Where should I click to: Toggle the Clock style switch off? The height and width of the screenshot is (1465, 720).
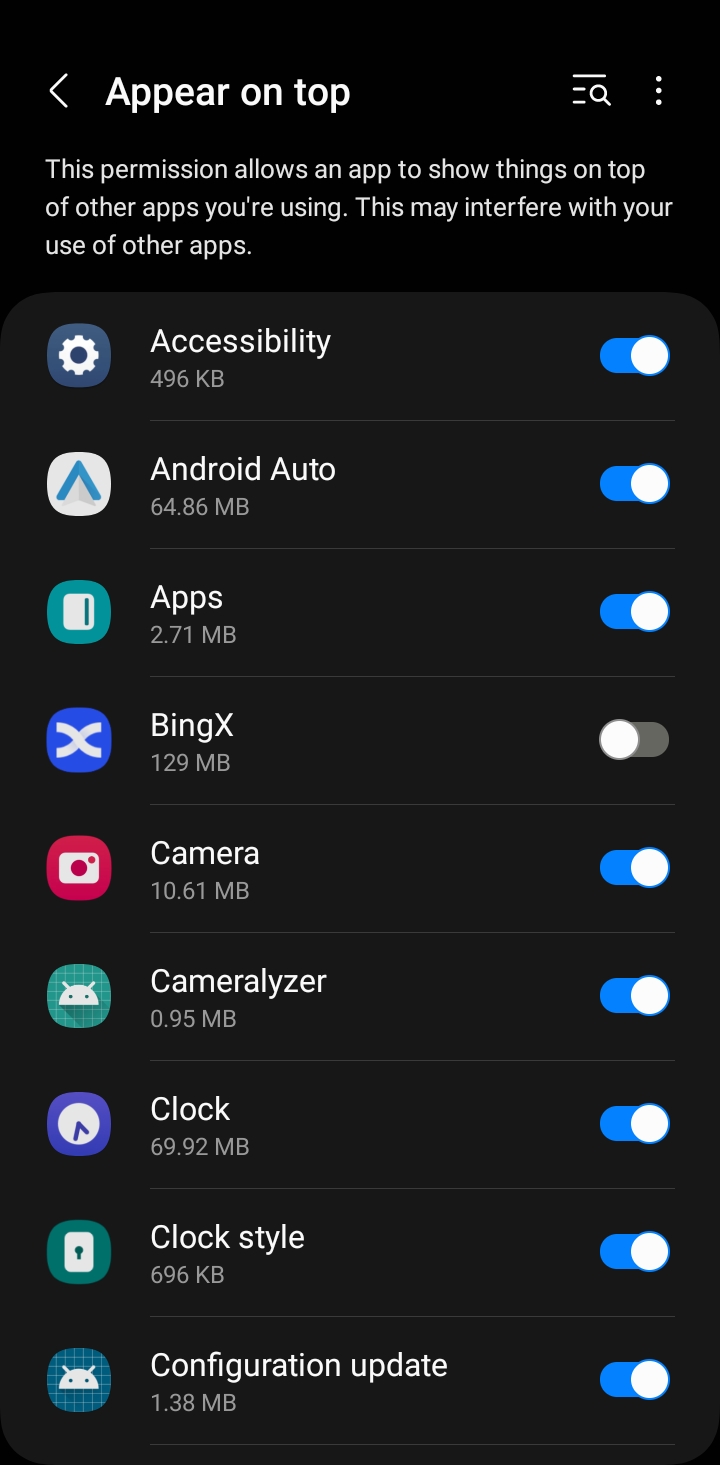pyautogui.click(x=634, y=1252)
